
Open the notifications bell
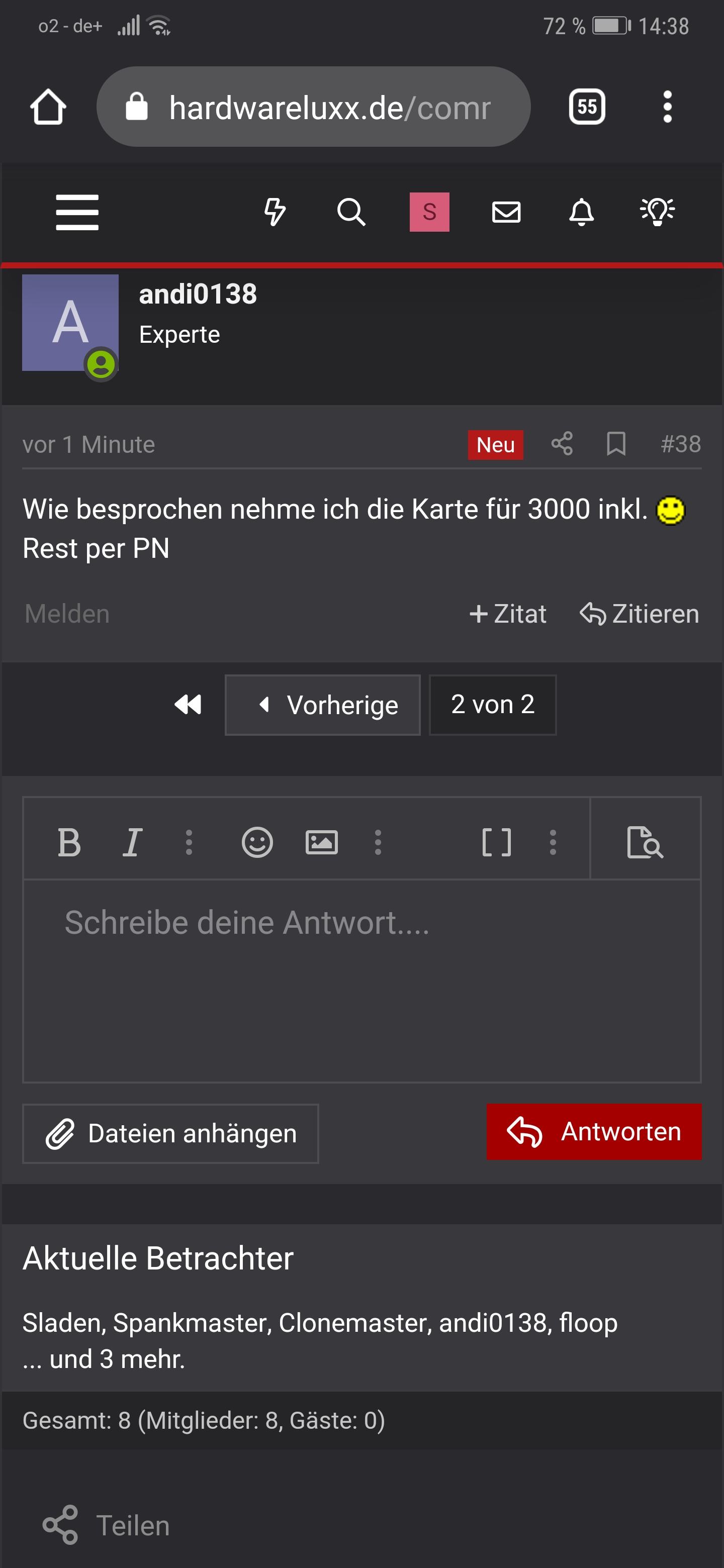[581, 212]
